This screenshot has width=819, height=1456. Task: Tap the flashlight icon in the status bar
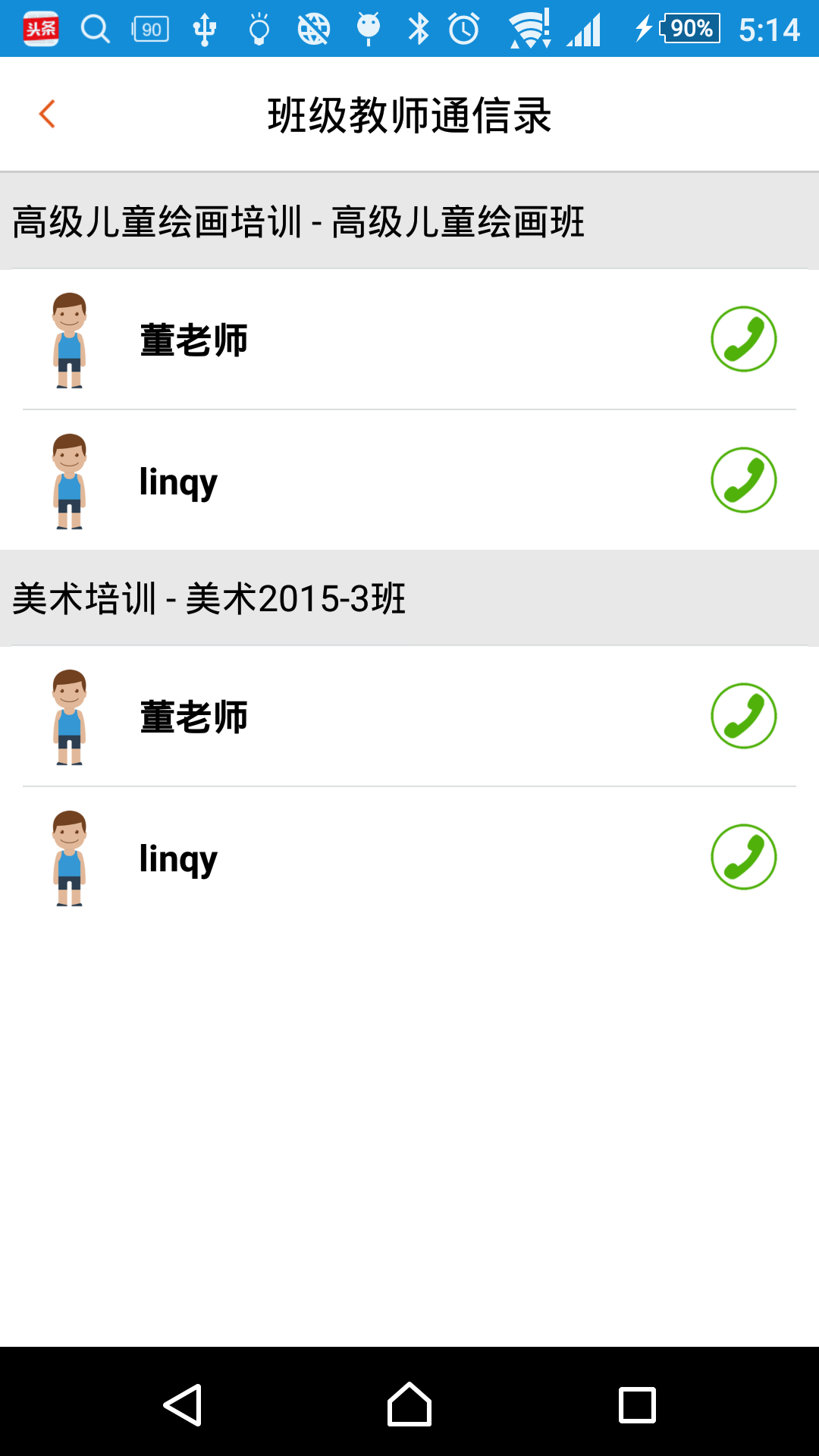point(258,29)
